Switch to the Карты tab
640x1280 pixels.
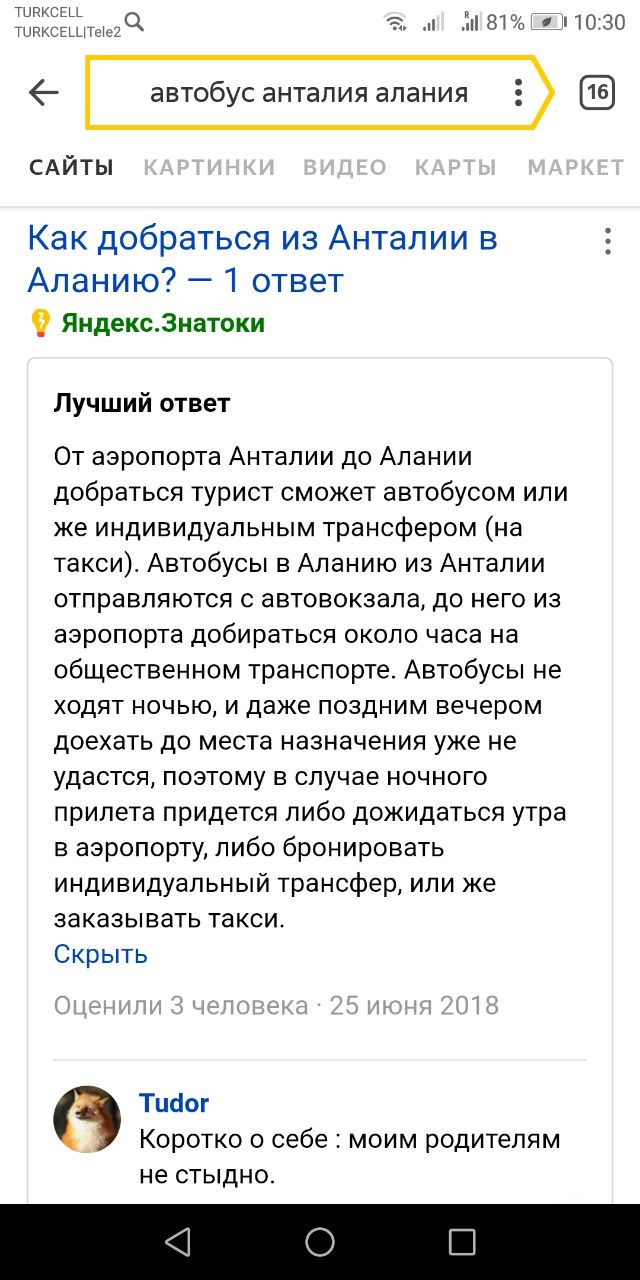pos(456,167)
